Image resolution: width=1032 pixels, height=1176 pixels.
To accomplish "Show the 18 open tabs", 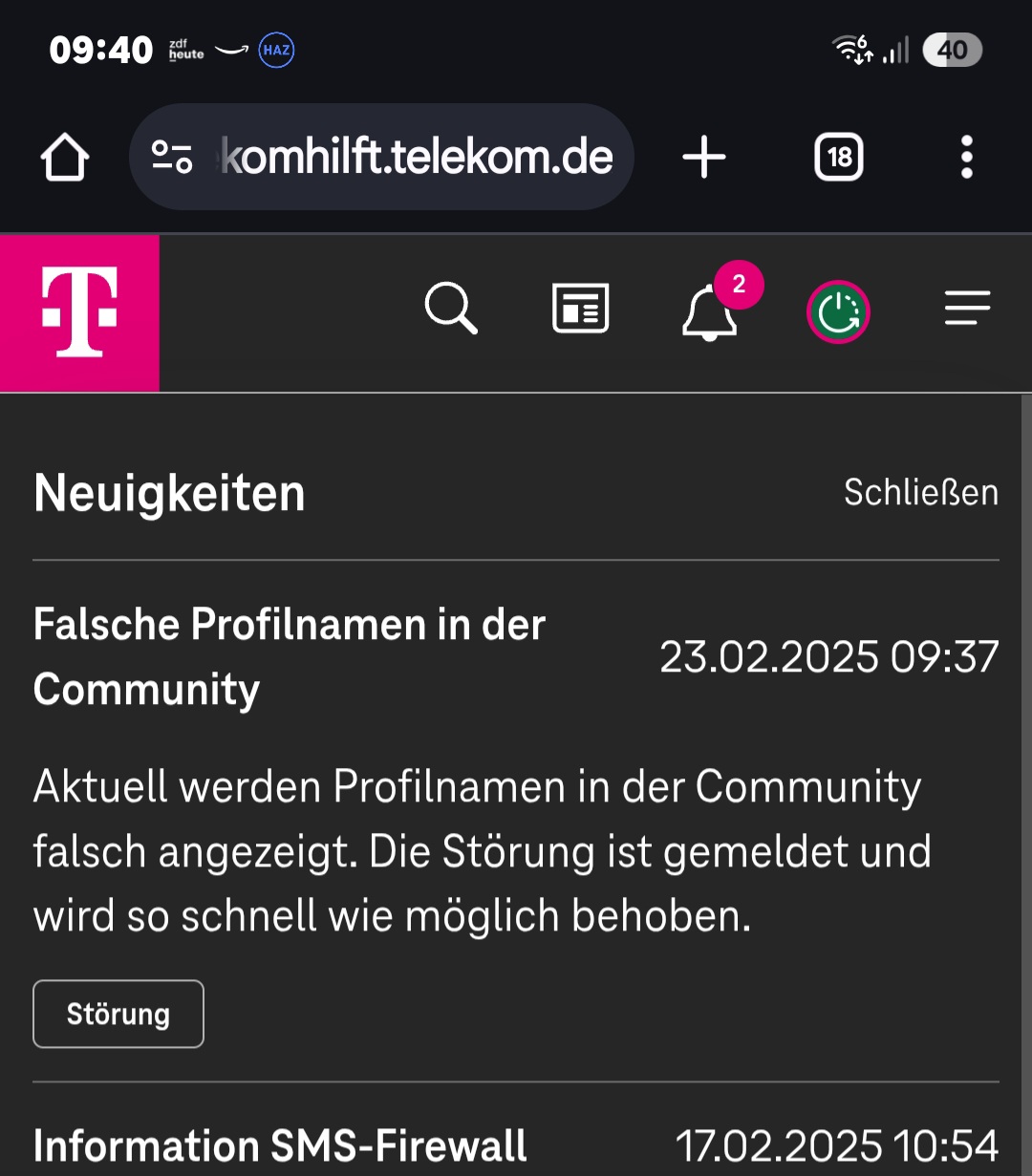I will (839, 158).
